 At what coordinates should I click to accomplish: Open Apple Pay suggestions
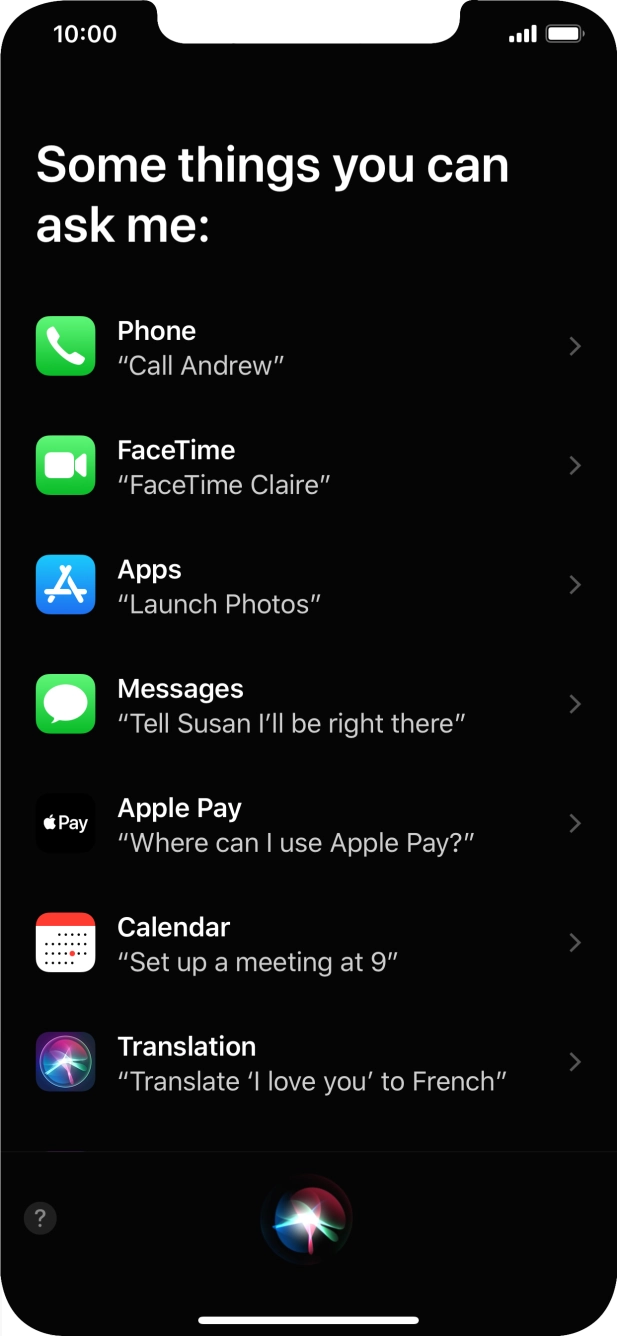click(x=308, y=824)
